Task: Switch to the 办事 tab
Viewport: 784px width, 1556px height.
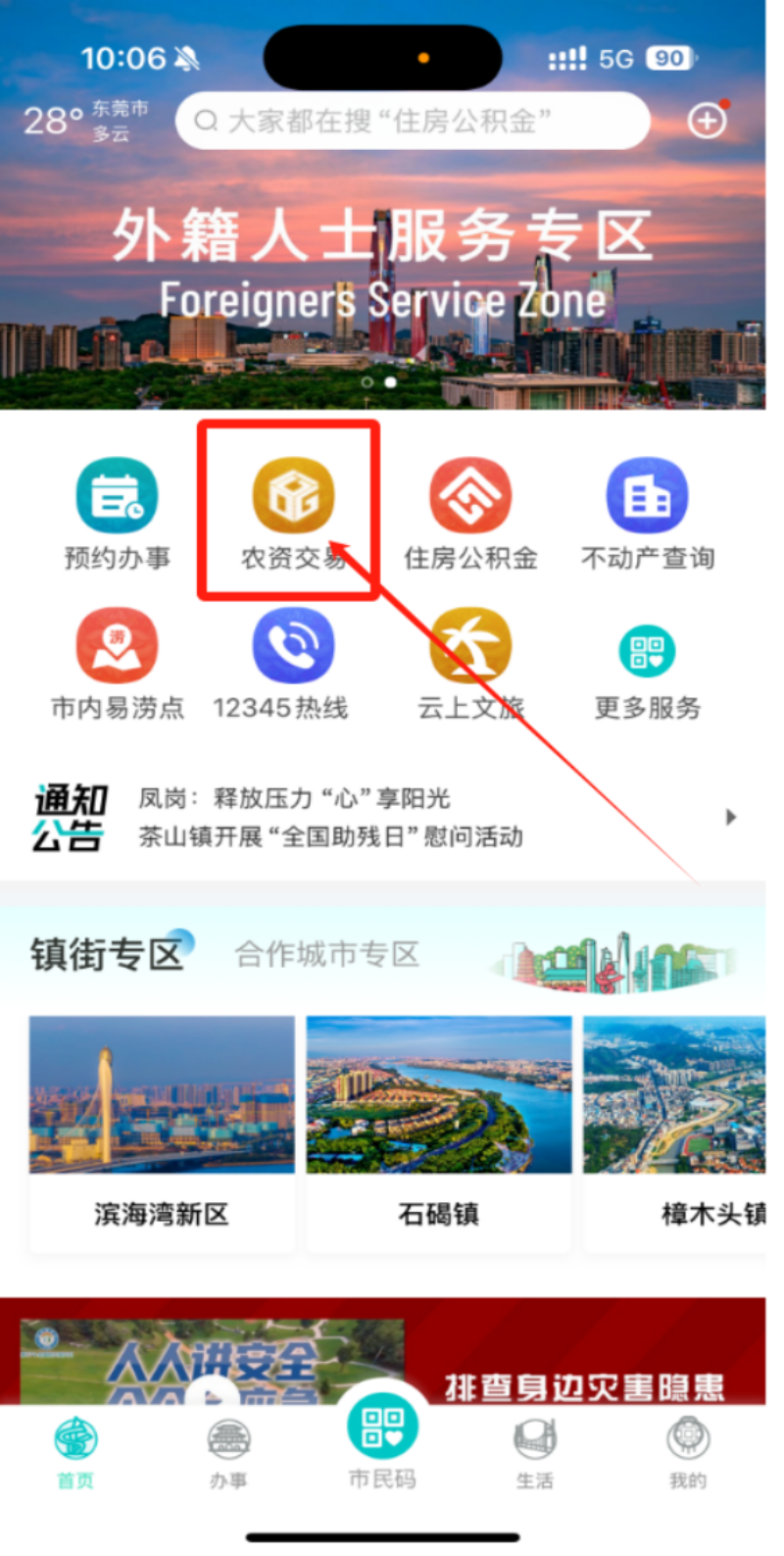Action: point(228,1453)
